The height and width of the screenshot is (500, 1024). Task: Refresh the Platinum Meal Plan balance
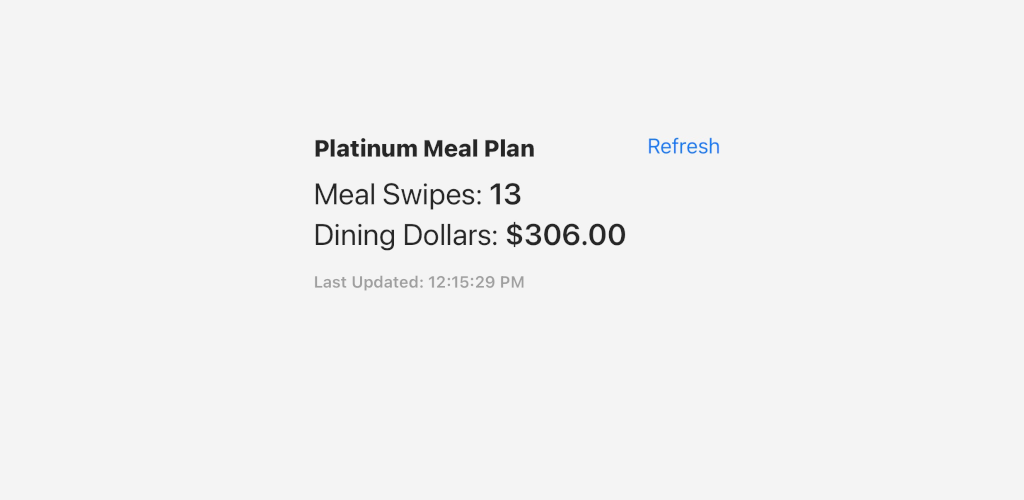click(683, 147)
